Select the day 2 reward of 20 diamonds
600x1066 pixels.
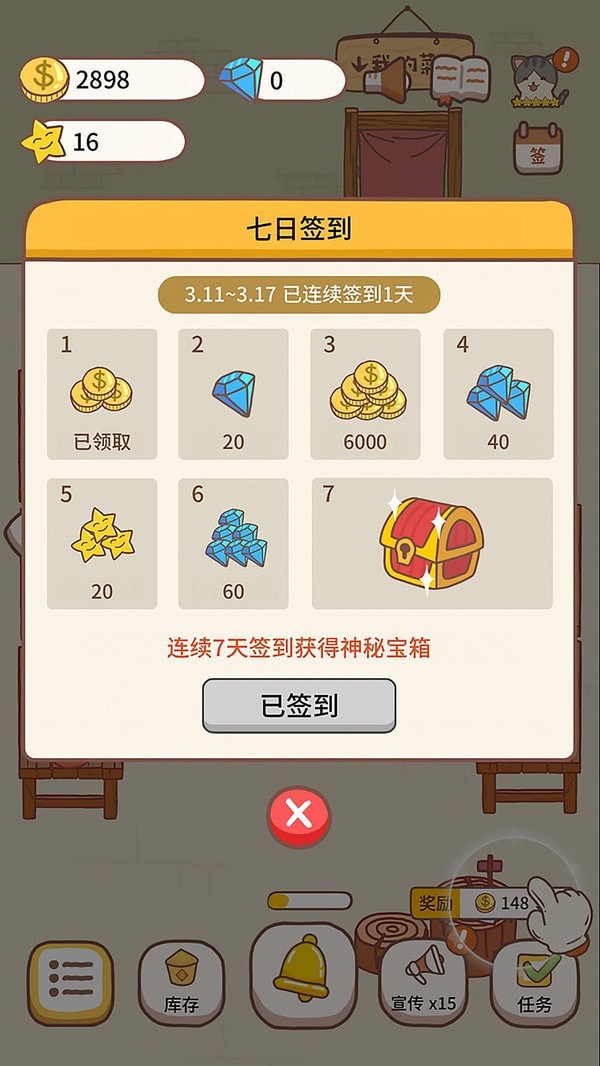pyautogui.click(x=233, y=394)
